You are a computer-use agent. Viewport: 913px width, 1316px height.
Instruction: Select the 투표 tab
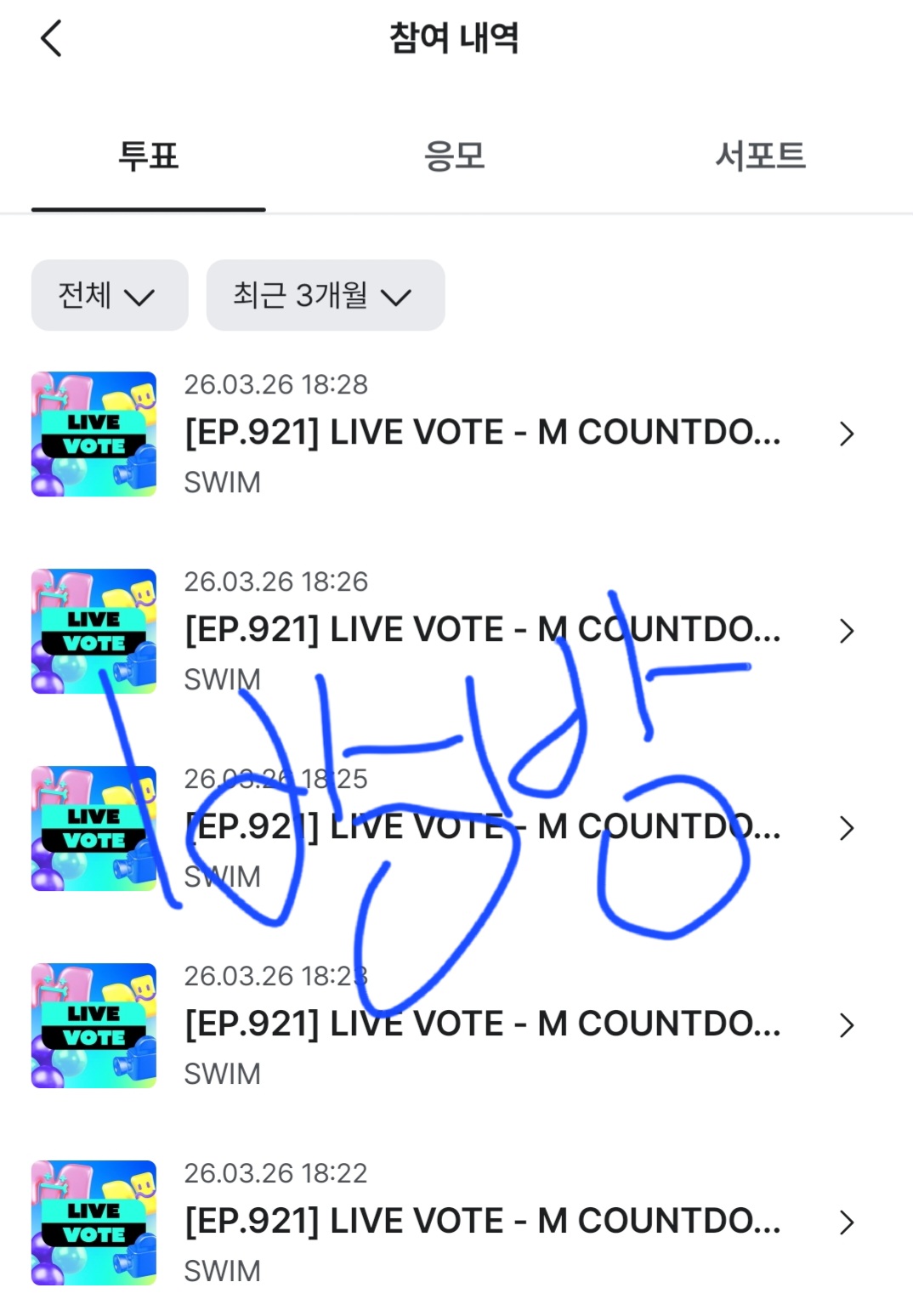tap(149, 156)
